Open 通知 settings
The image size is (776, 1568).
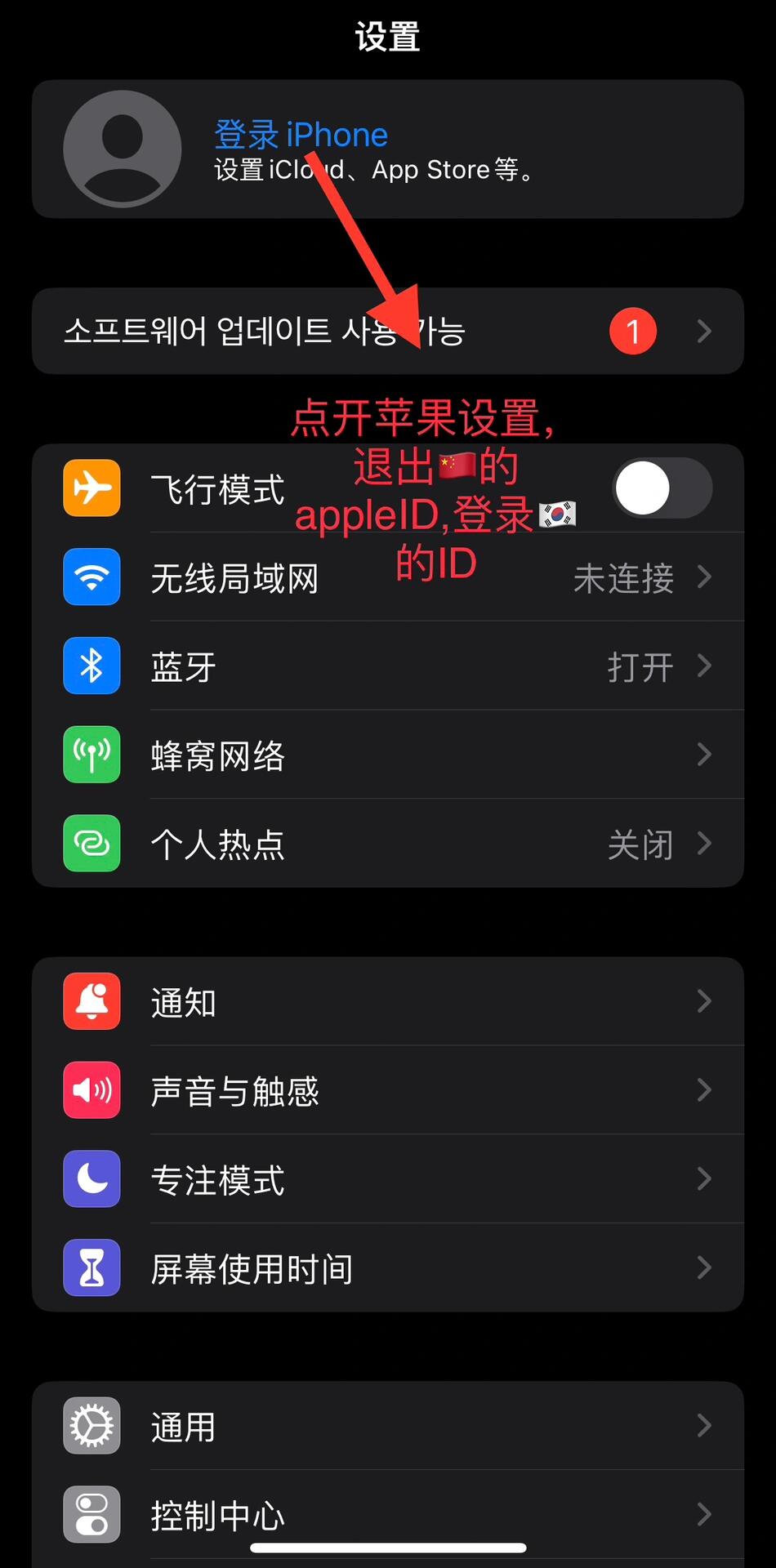(387, 1001)
